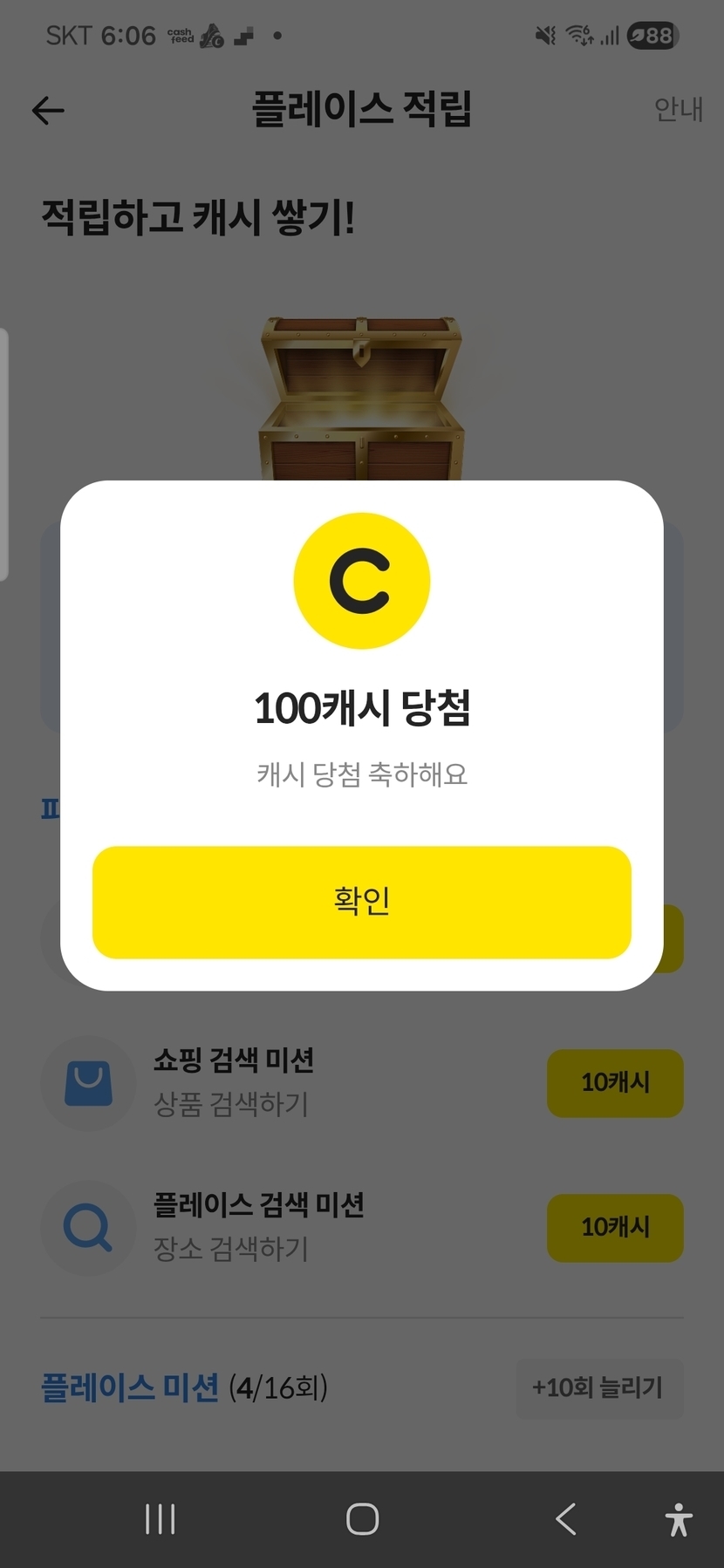
Task: Open the 안내 guide link
Action: click(x=678, y=110)
